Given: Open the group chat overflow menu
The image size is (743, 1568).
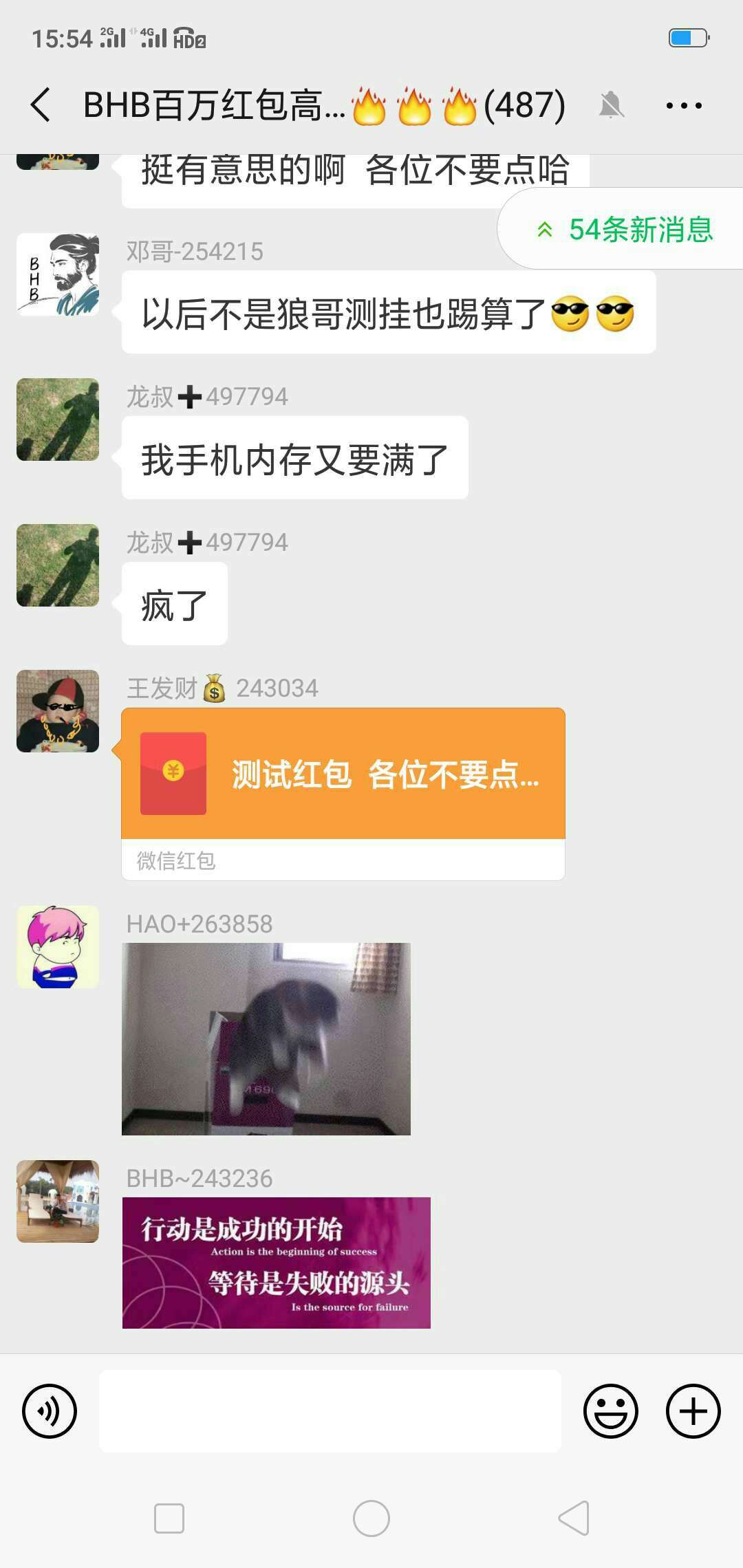Looking at the screenshot, I should 683,106.
